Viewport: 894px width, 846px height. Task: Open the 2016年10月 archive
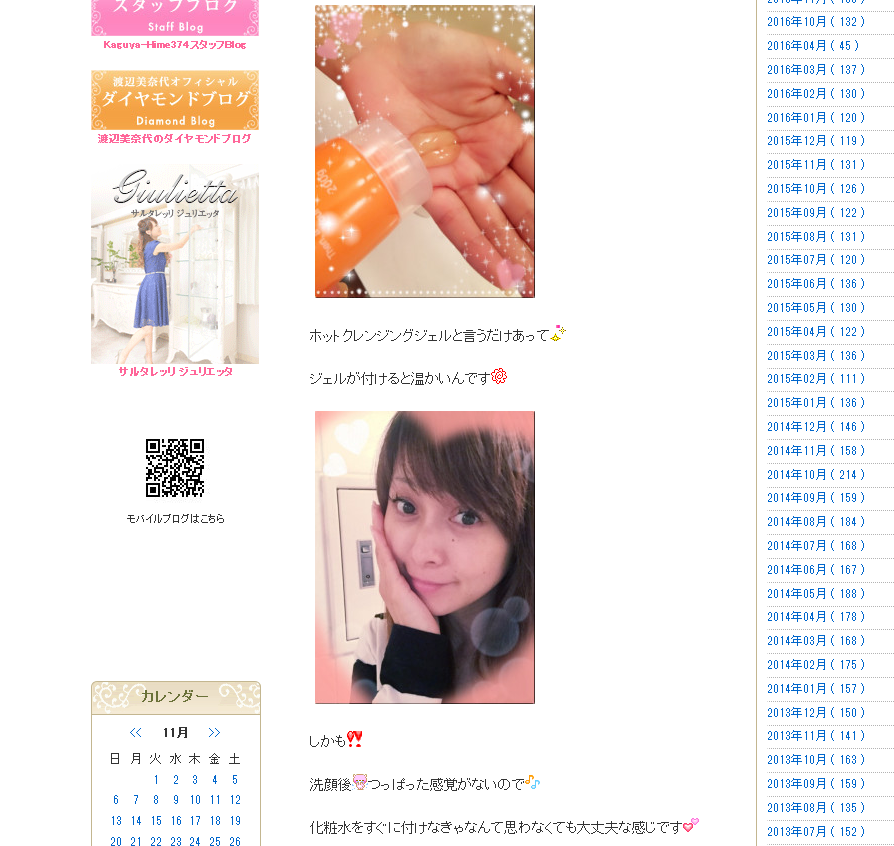pos(816,22)
